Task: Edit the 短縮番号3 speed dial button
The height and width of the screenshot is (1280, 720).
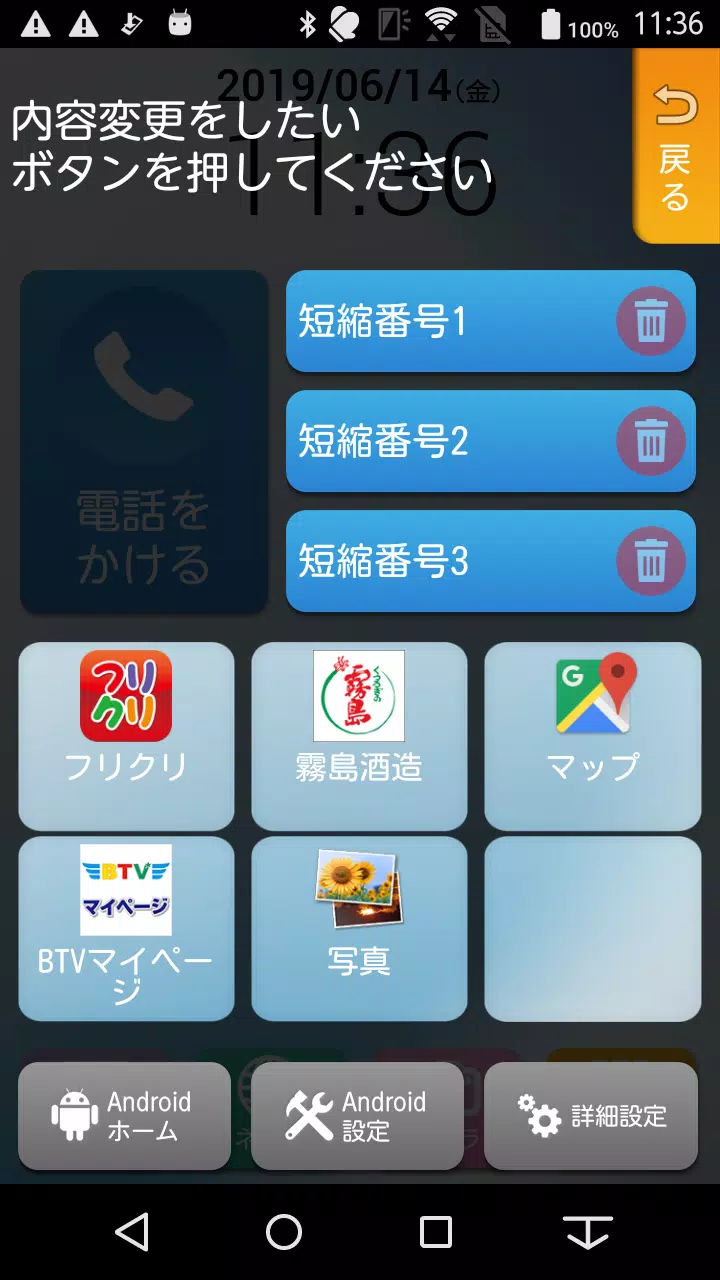Action: (x=440, y=561)
